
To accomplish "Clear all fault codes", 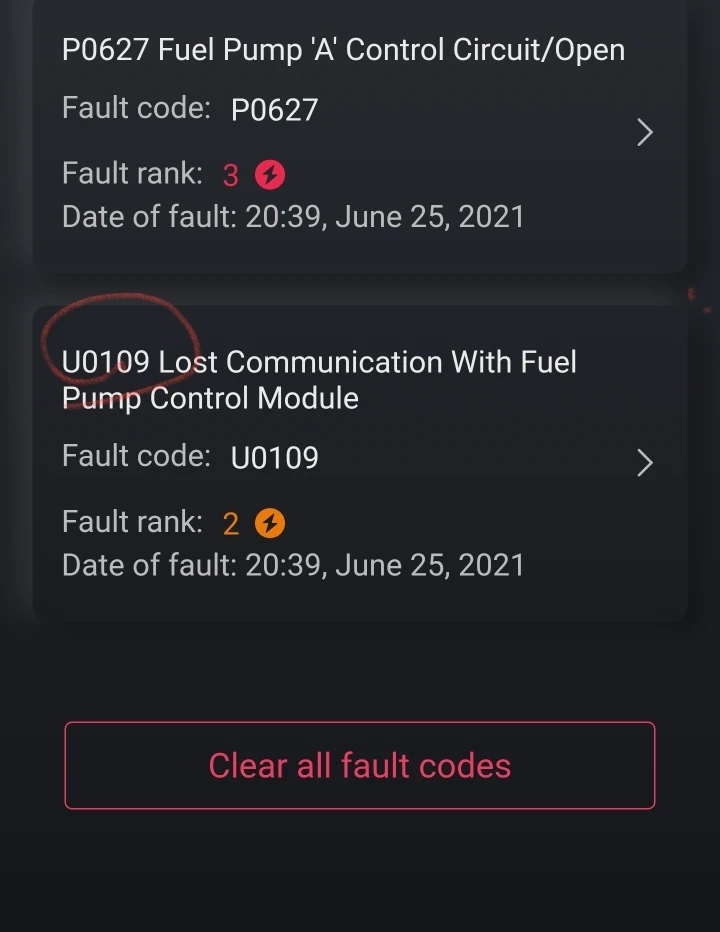I will [360, 766].
